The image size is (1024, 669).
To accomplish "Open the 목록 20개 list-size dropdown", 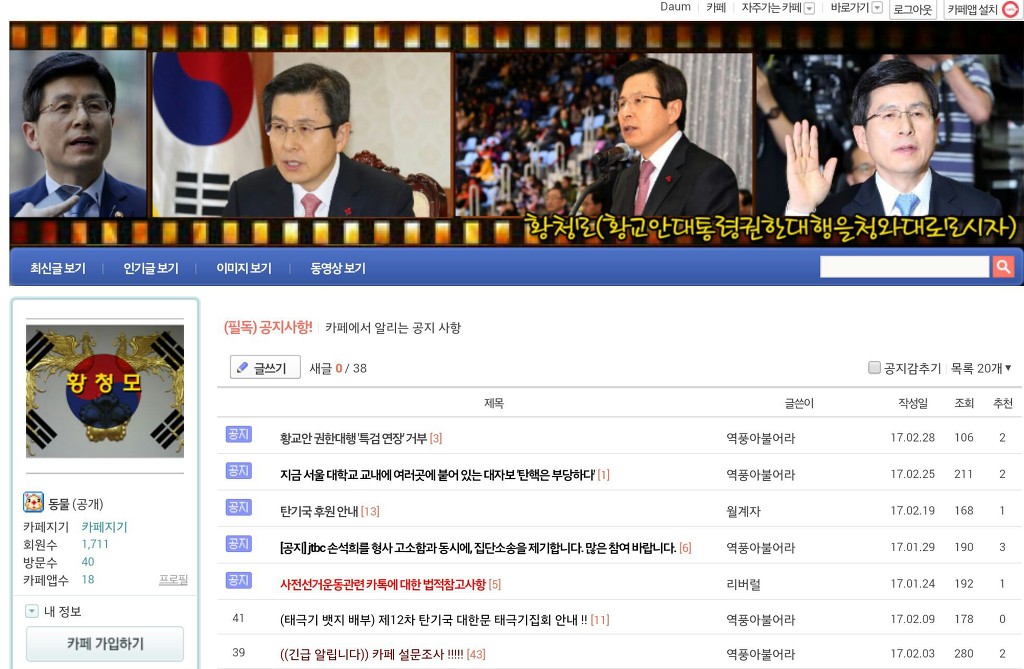I will (x=980, y=368).
